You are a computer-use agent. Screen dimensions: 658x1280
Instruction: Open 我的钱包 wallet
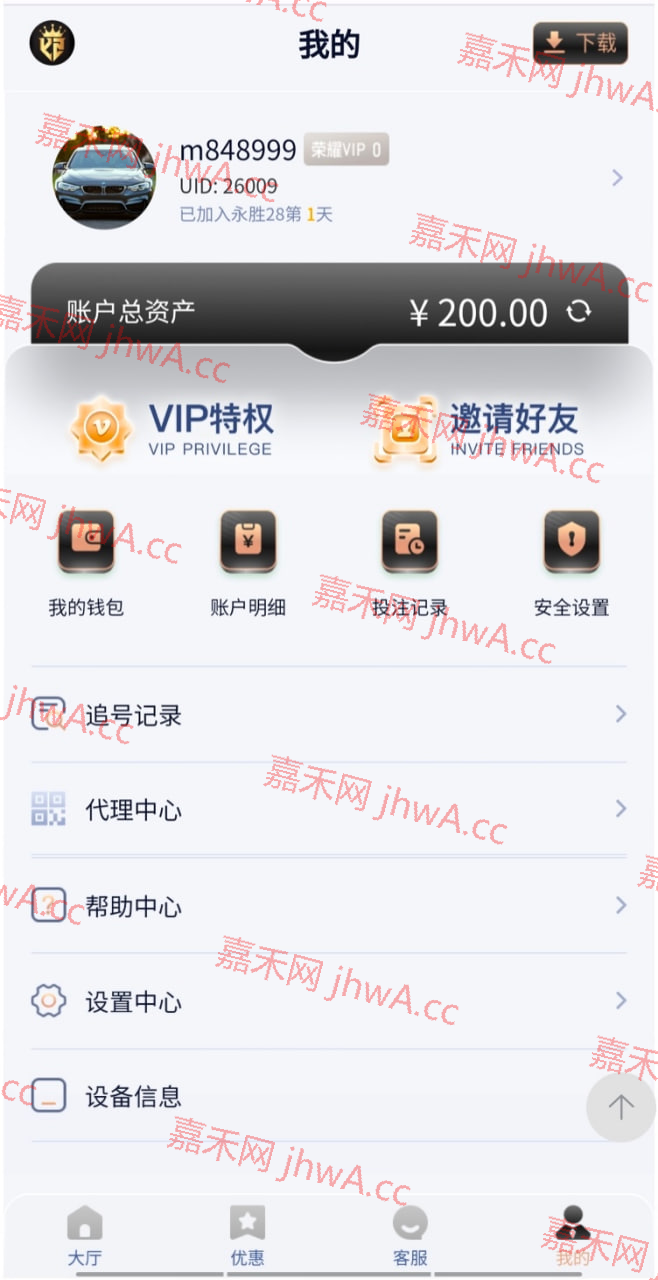point(86,562)
